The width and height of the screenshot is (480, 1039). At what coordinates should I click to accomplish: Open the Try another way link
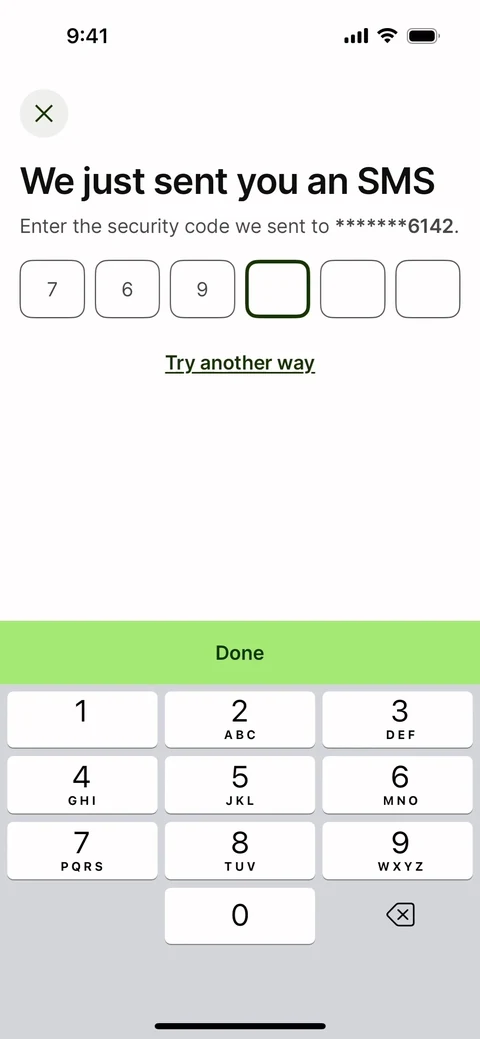click(240, 363)
